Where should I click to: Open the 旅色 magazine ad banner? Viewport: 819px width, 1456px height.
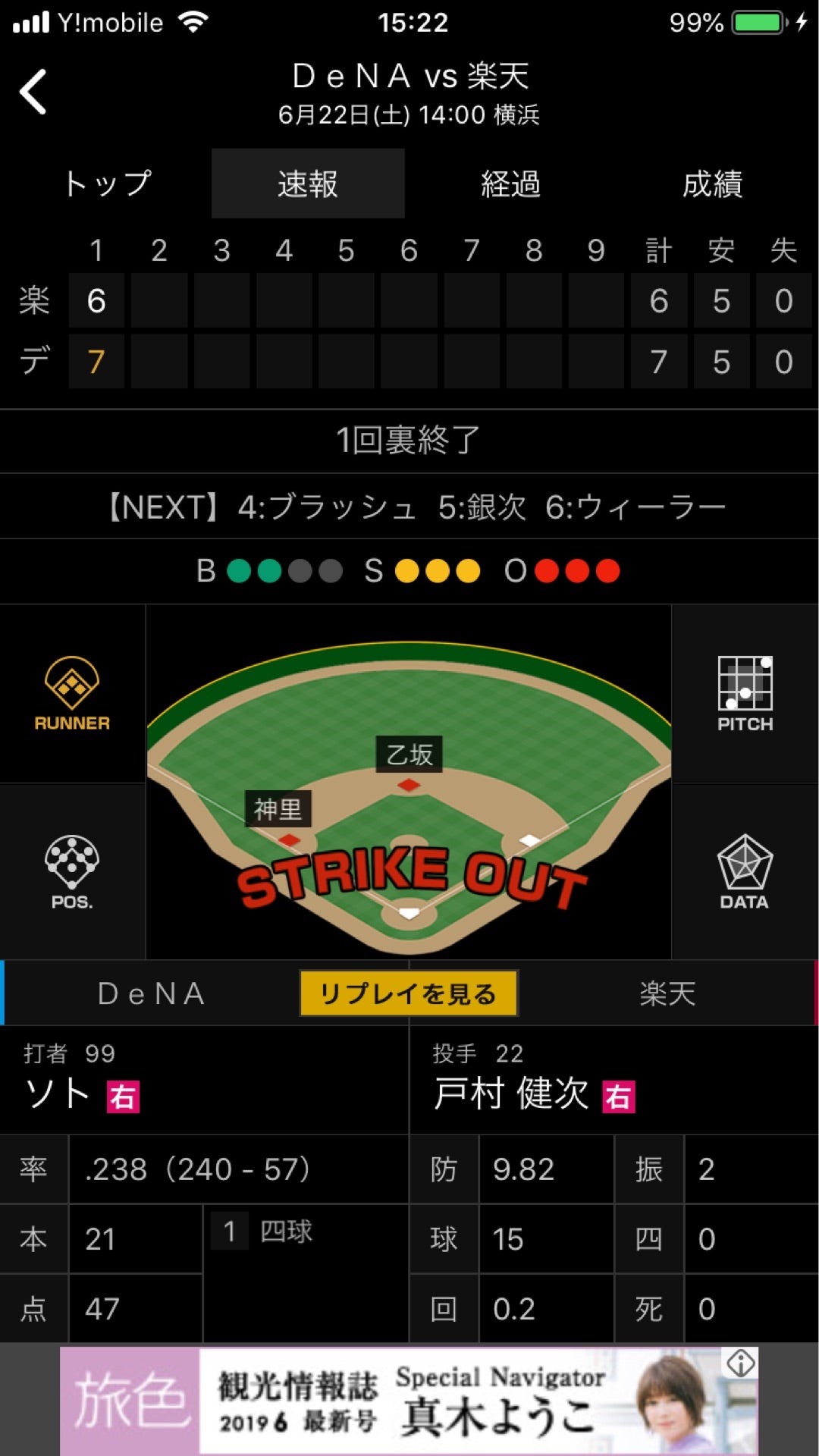tap(409, 1400)
